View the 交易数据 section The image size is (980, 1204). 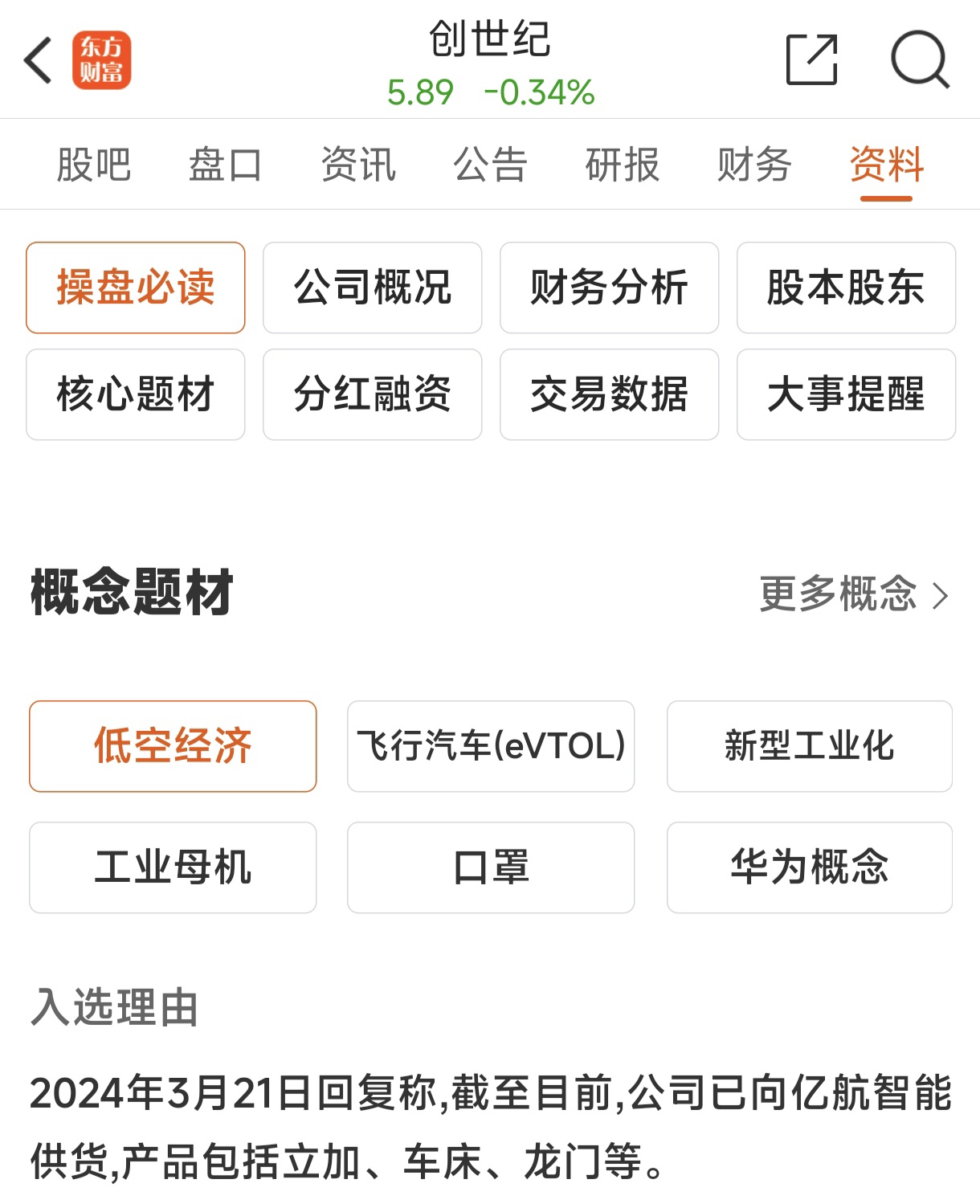[x=609, y=394]
